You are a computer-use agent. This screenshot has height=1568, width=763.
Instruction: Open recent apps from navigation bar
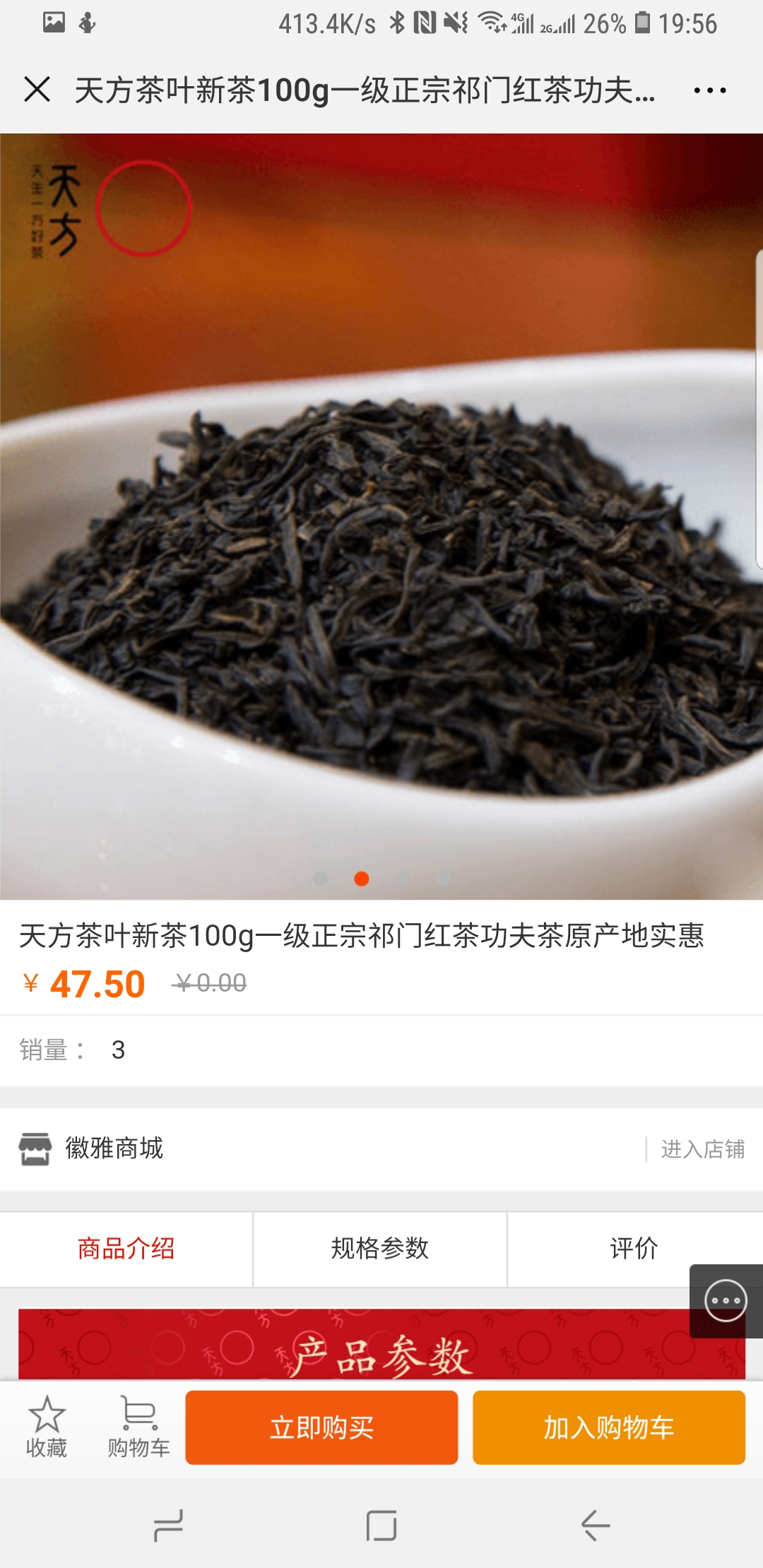point(168,1526)
